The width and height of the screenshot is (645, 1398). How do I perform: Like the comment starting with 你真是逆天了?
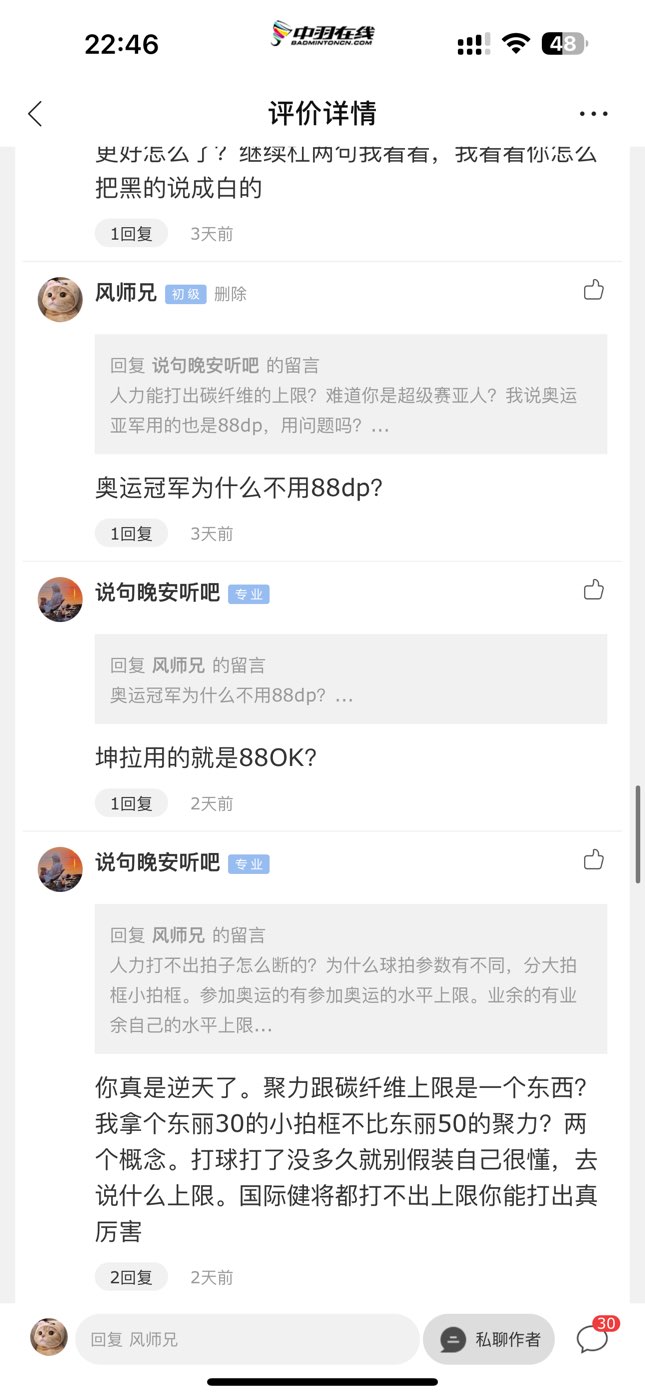(593, 860)
